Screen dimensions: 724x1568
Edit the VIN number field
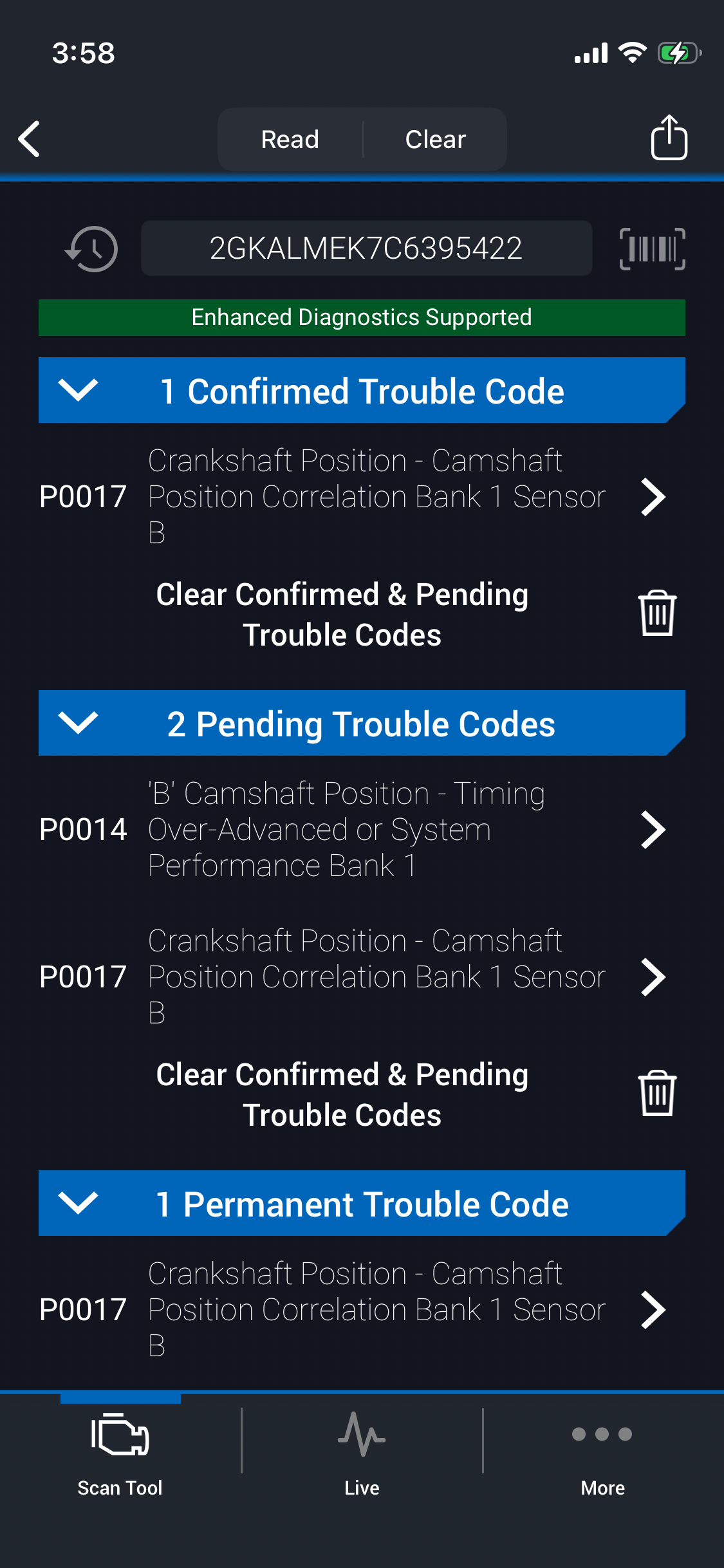pyautogui.click(x=366, y=248)
